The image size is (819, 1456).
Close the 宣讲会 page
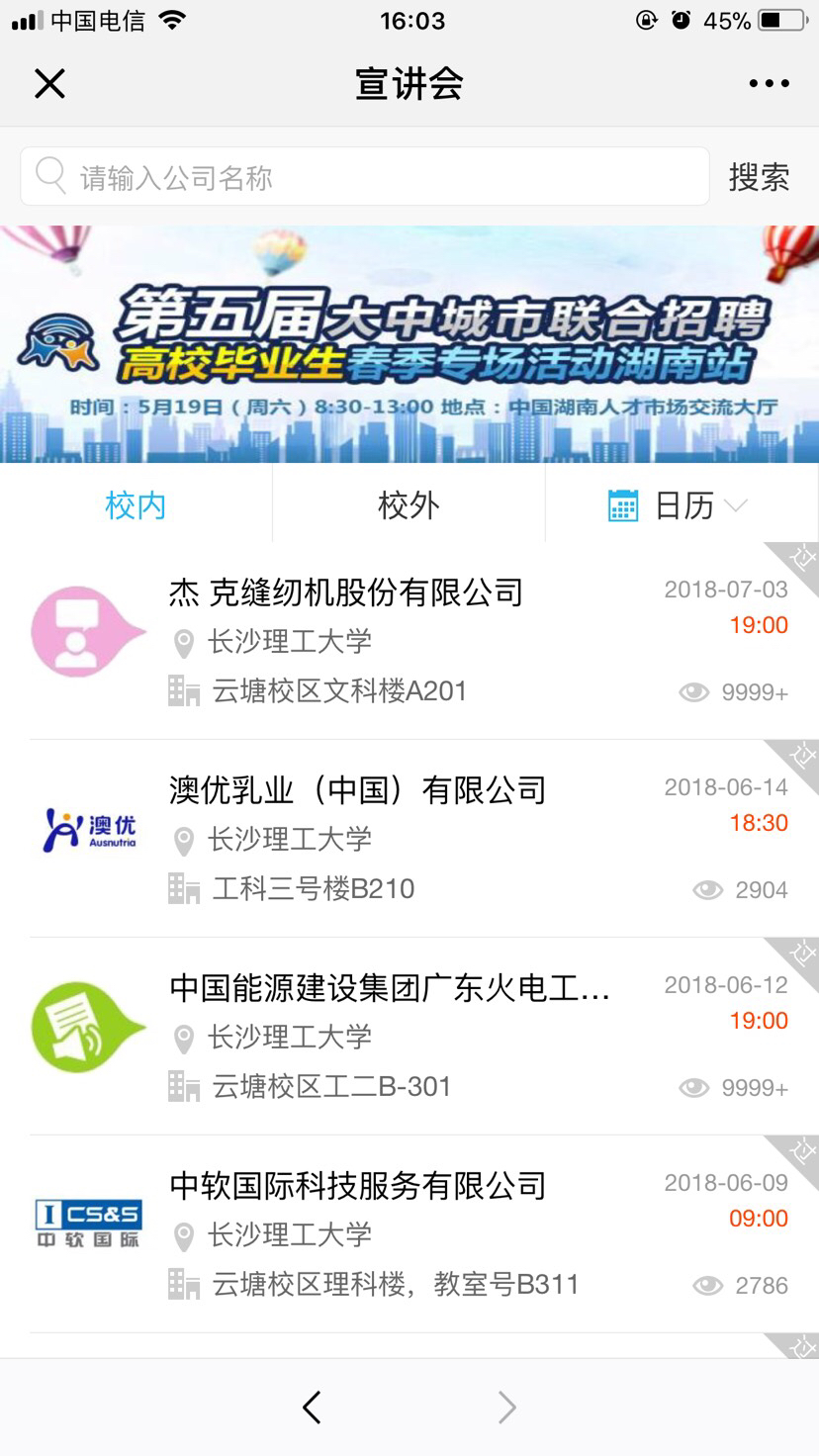(49, 84)
